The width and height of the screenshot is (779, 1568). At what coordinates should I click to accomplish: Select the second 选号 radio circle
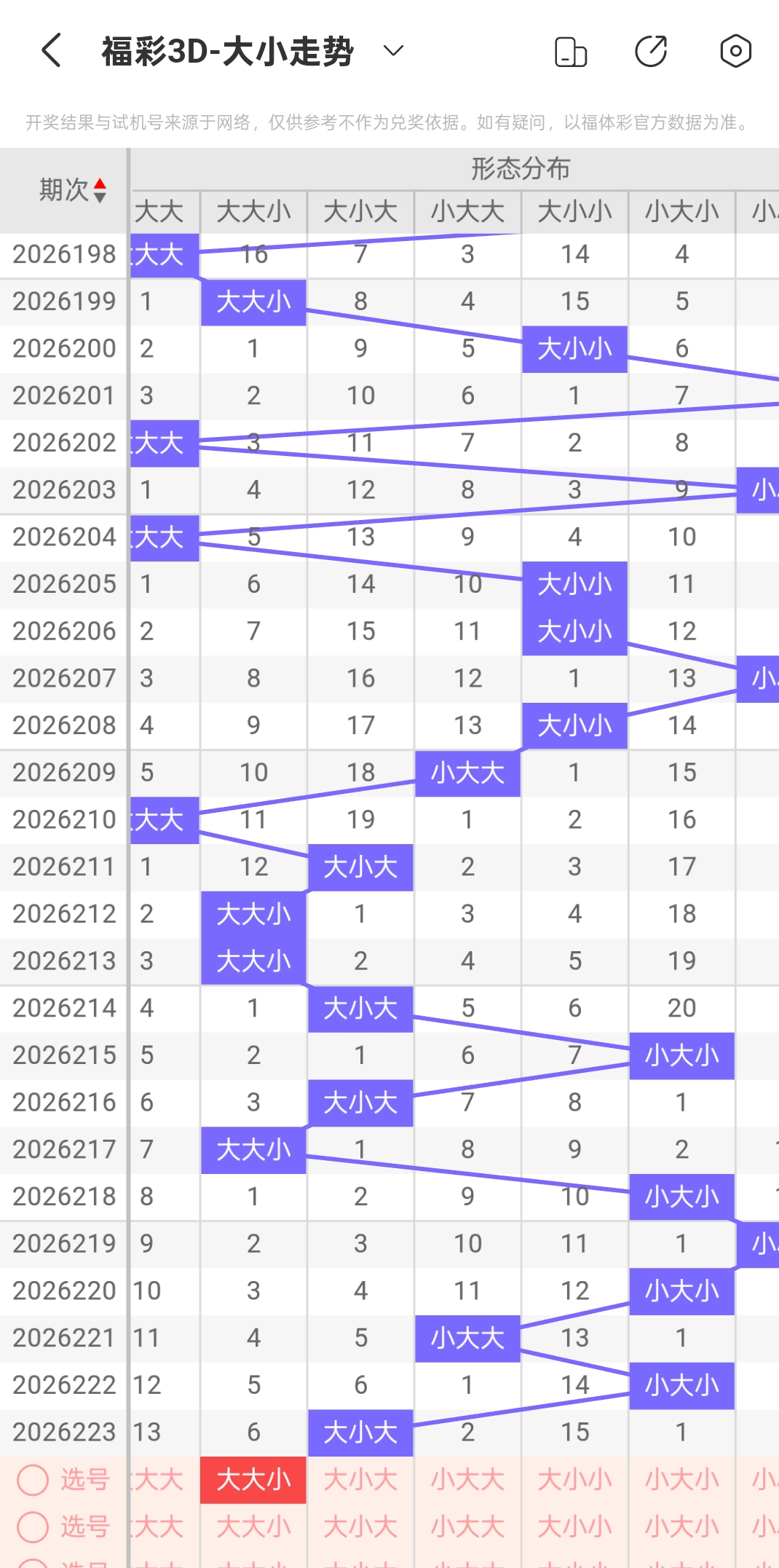(33, 1526)
